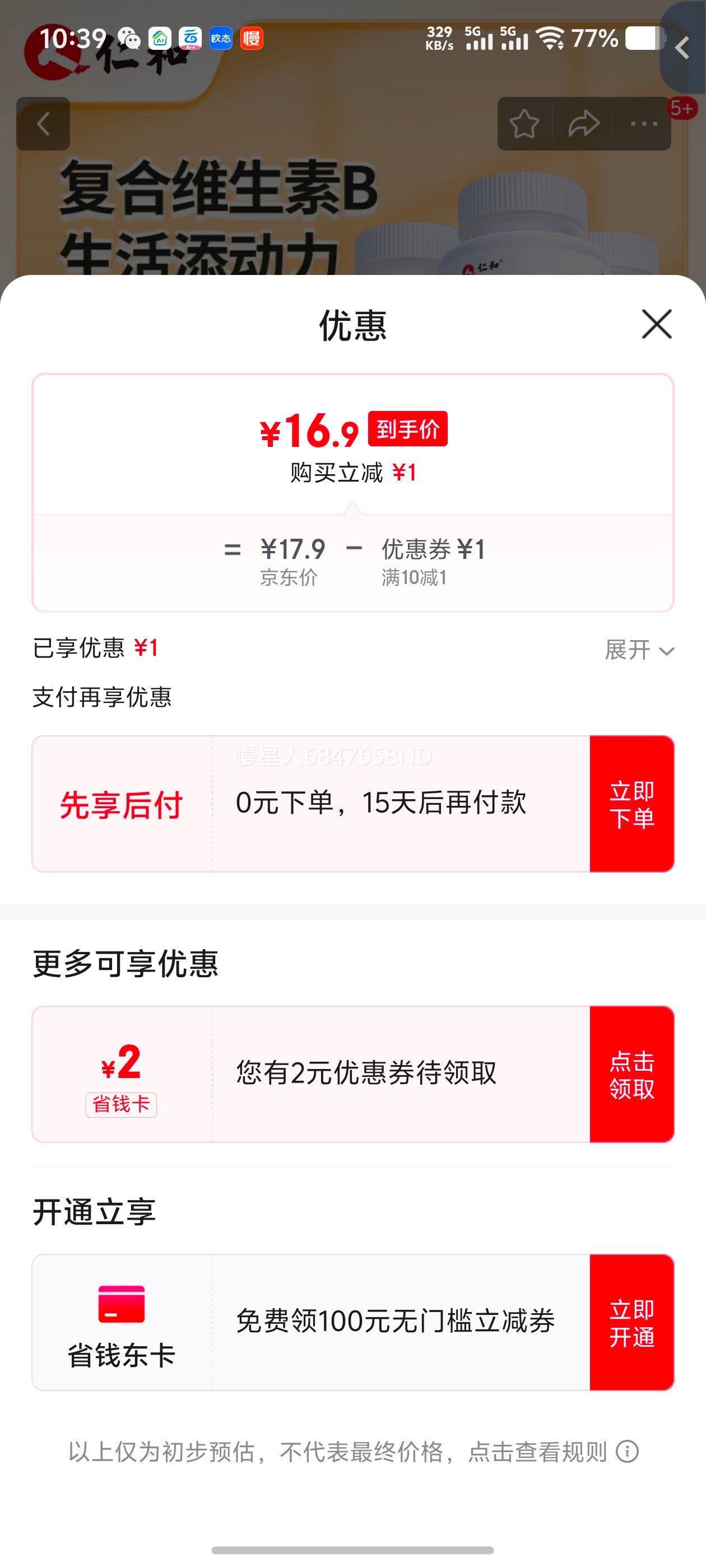The width and height of the screenshot is (706, 1568).
Task: Activate 省钱东卡 via 立即开通
Action: click(631, 1323)
